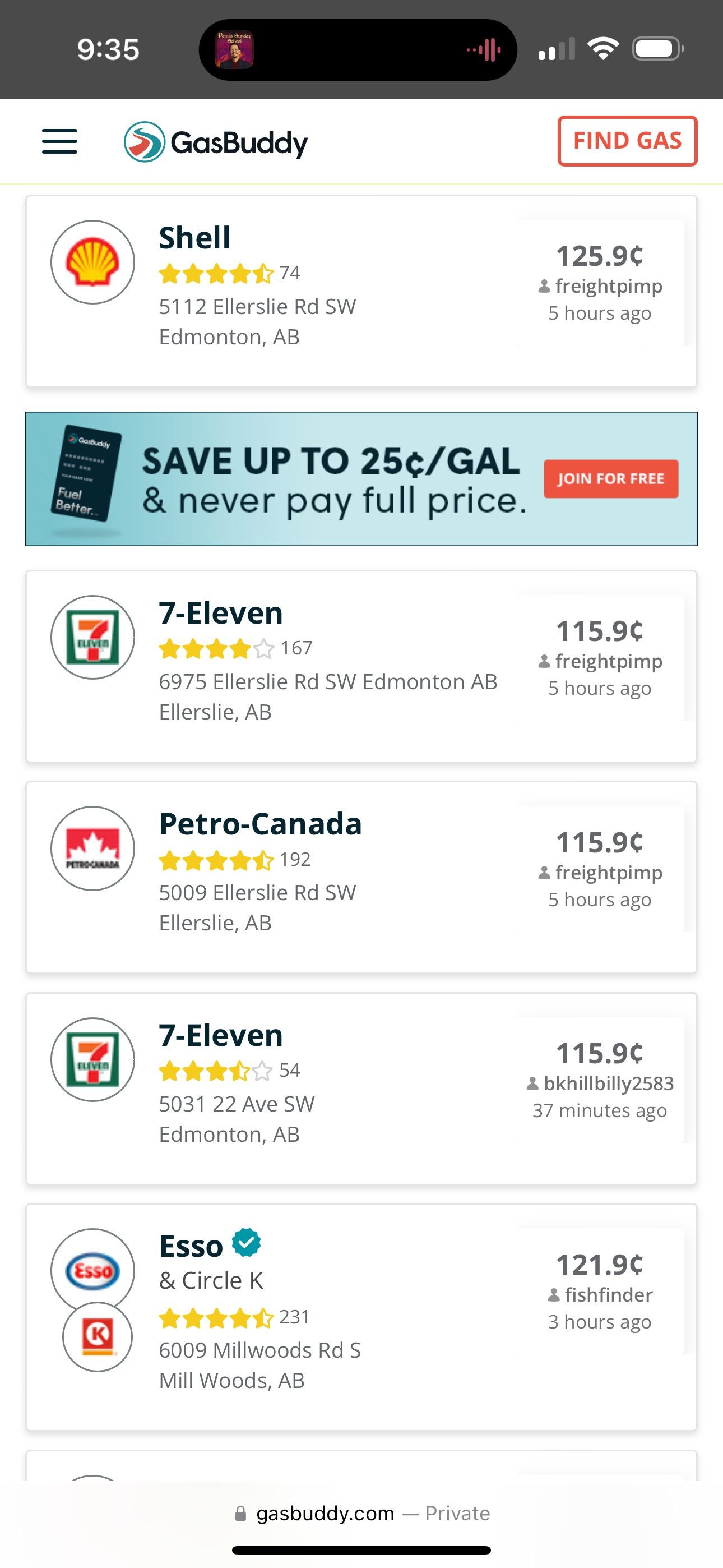
Task: Click the 125.9¢ price on Shell
Action: (600, 254)
